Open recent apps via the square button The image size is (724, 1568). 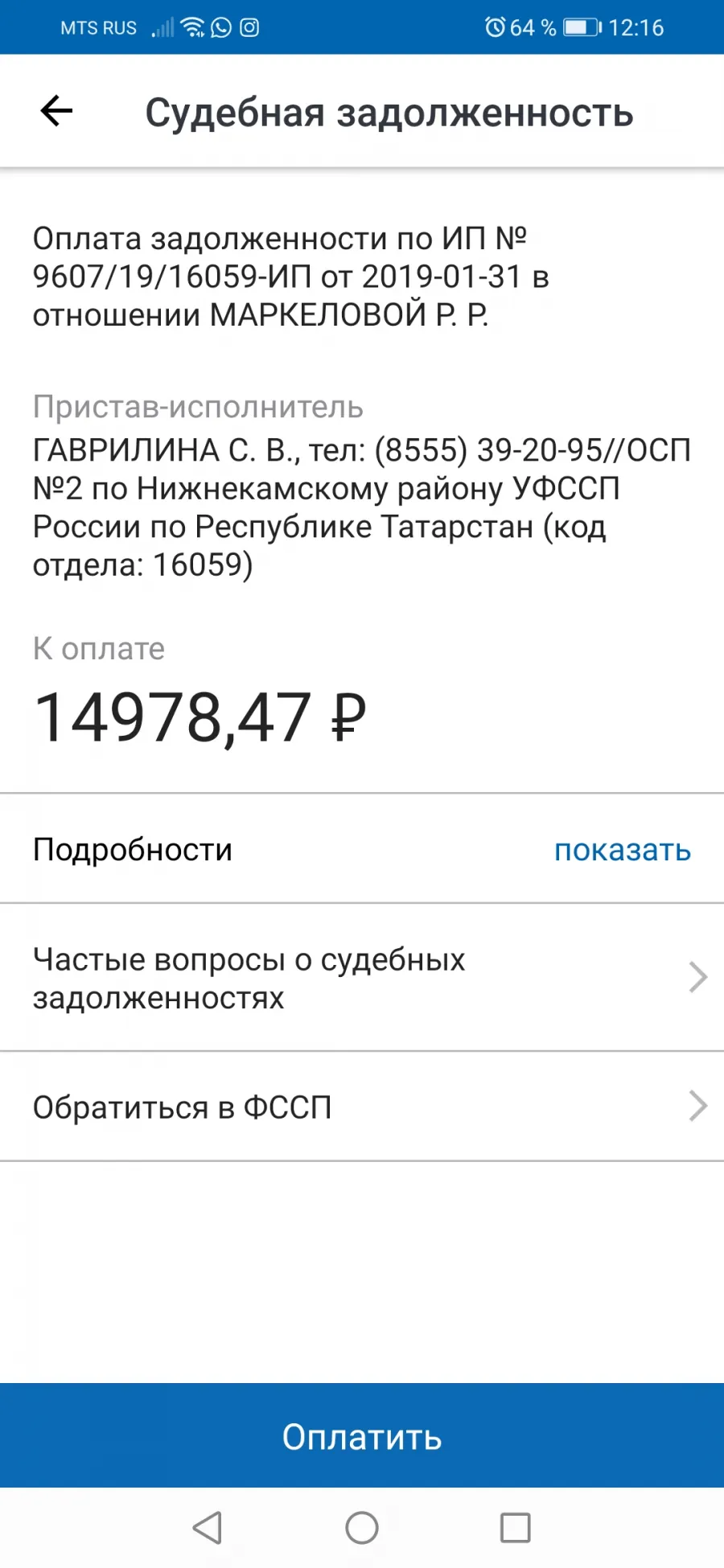(x=515, y=1528)
